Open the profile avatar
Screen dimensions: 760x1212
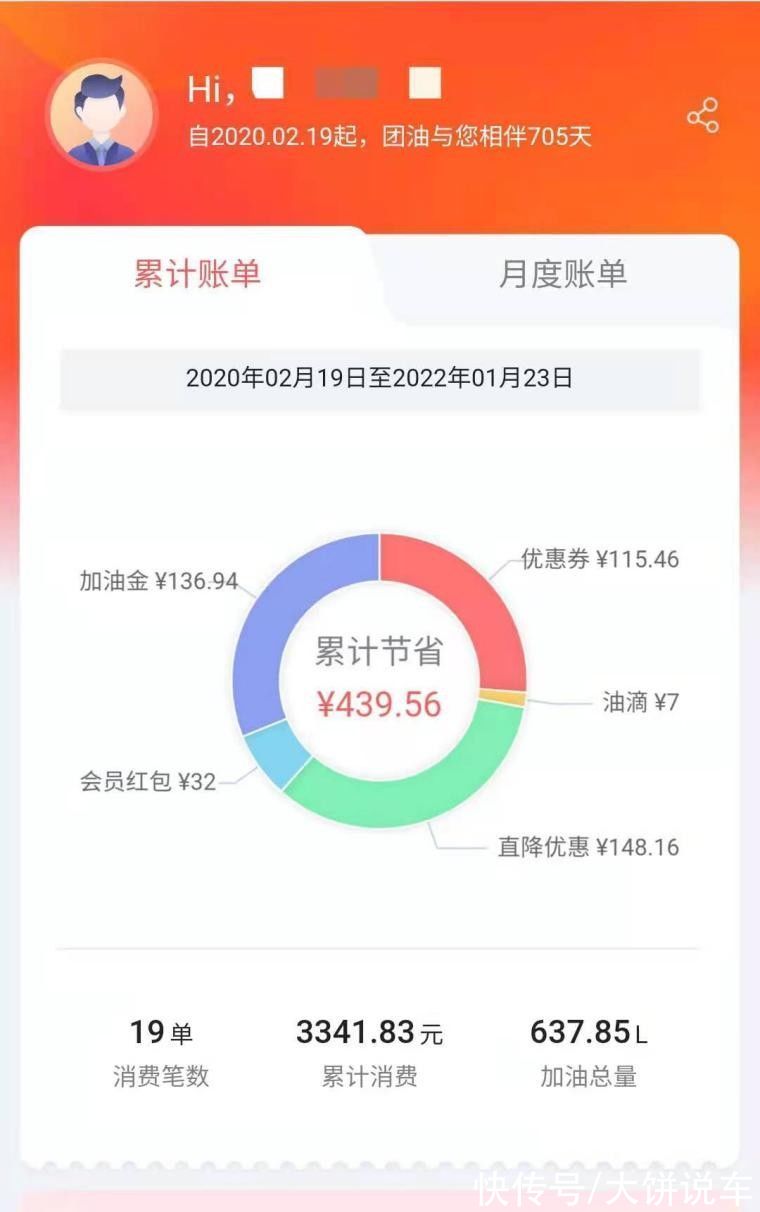click(101, 113)
